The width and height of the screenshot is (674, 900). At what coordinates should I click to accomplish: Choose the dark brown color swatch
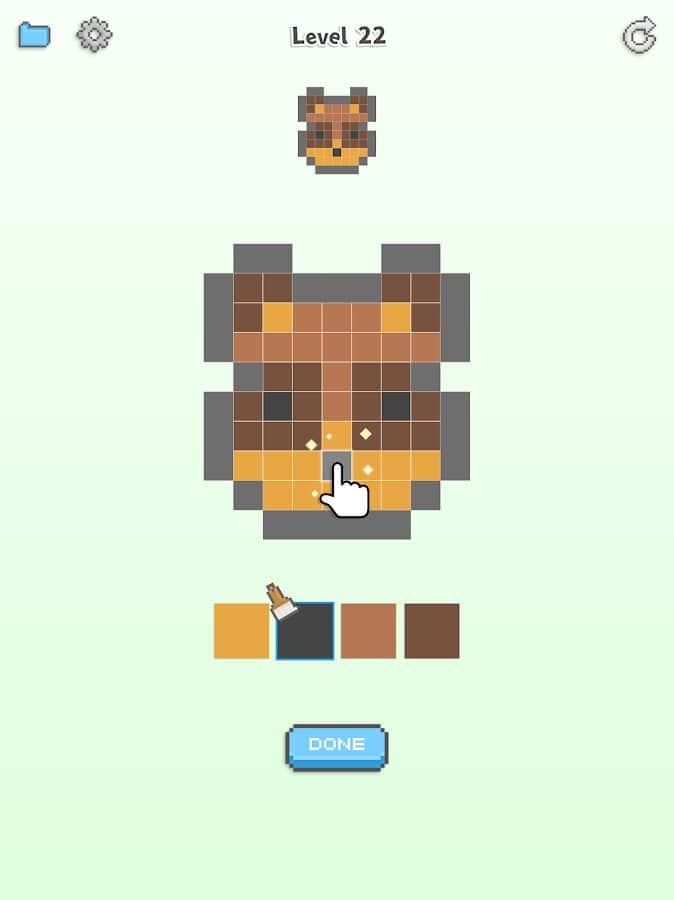432,631
